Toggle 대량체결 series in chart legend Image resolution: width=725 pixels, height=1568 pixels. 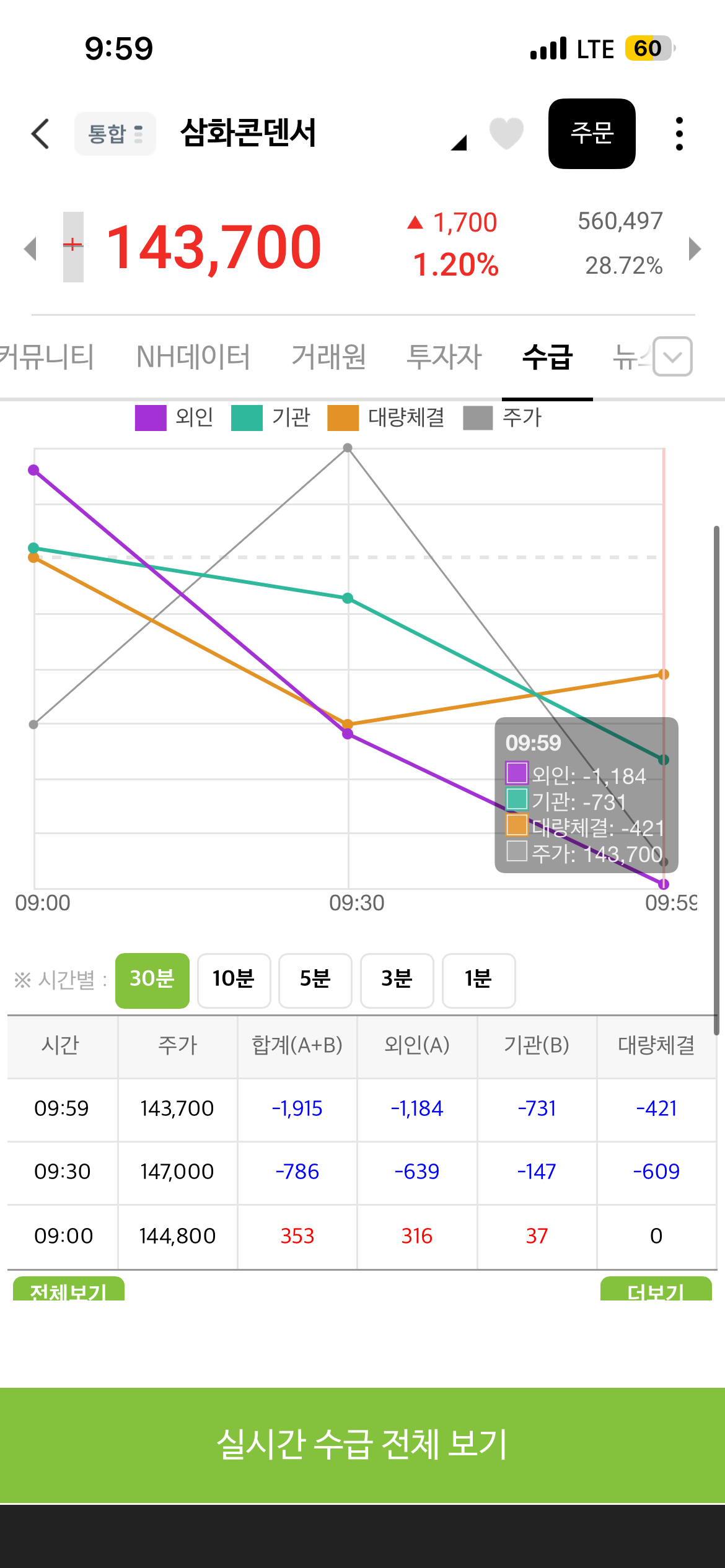(386, 417)
